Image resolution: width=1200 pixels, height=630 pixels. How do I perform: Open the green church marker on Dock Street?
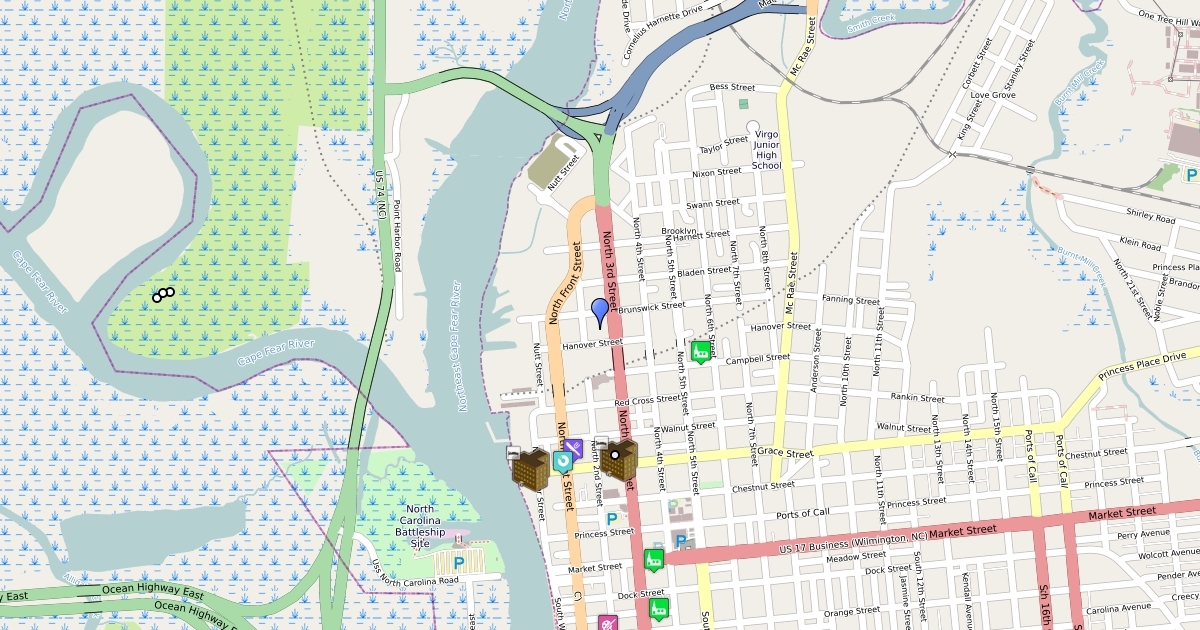pos(658,607)
